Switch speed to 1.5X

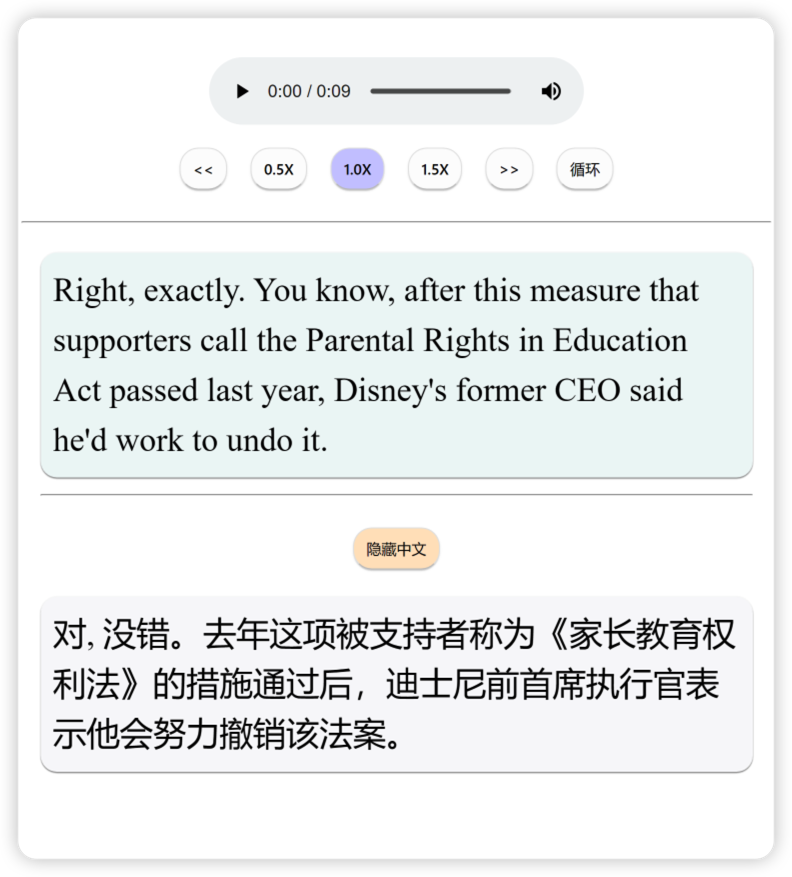tap(434, 169)
